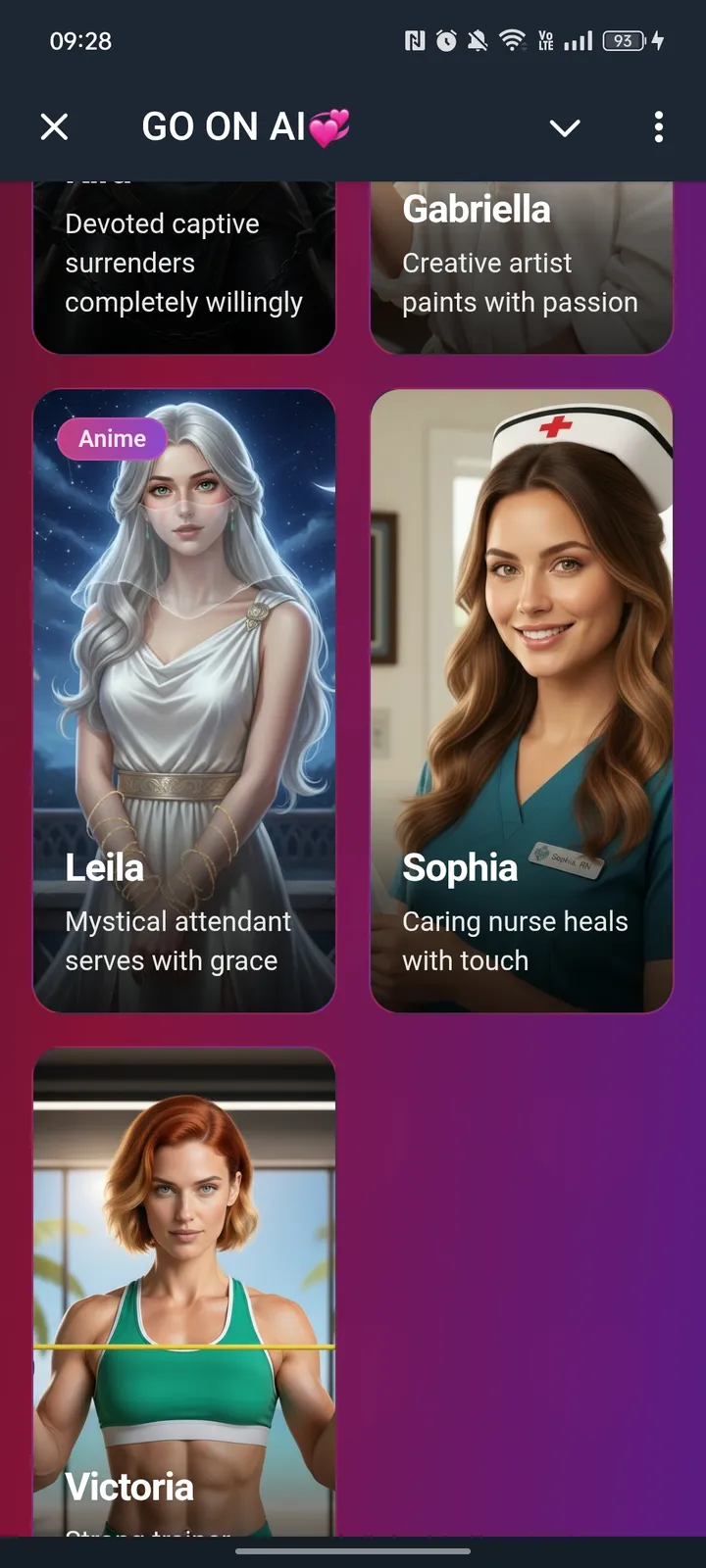Open the three-dot overflow menu
706x1568 pixels.
(659, 126)
